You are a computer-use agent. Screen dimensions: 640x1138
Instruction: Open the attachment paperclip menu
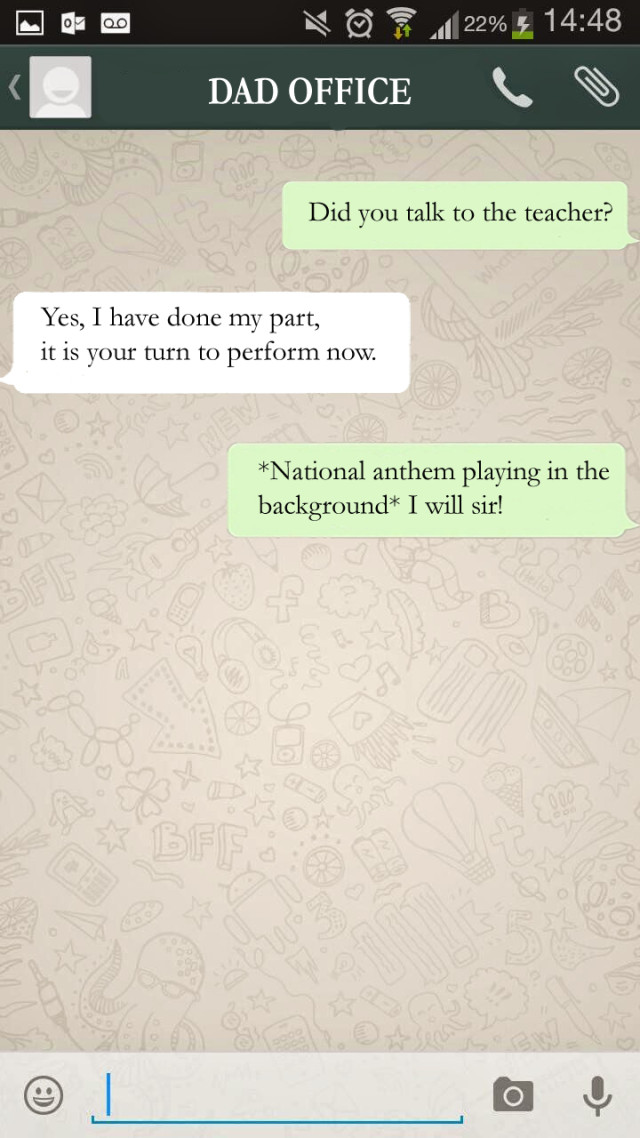[596, 88]
